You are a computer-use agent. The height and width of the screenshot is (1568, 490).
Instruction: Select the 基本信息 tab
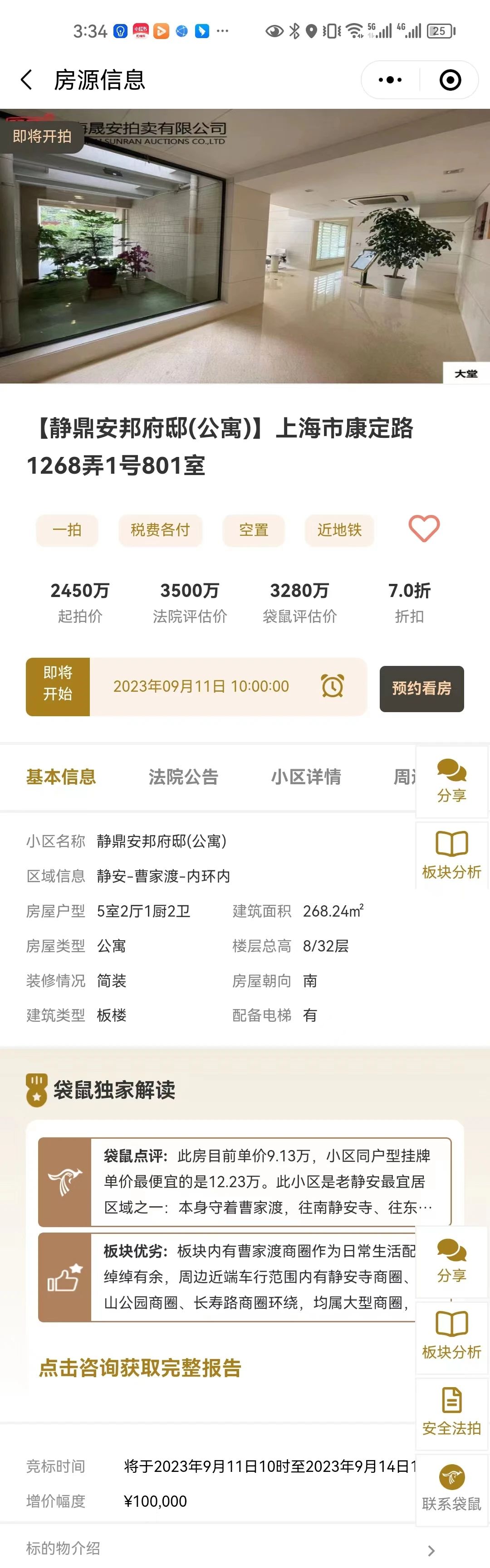click(x=61, y=777)
